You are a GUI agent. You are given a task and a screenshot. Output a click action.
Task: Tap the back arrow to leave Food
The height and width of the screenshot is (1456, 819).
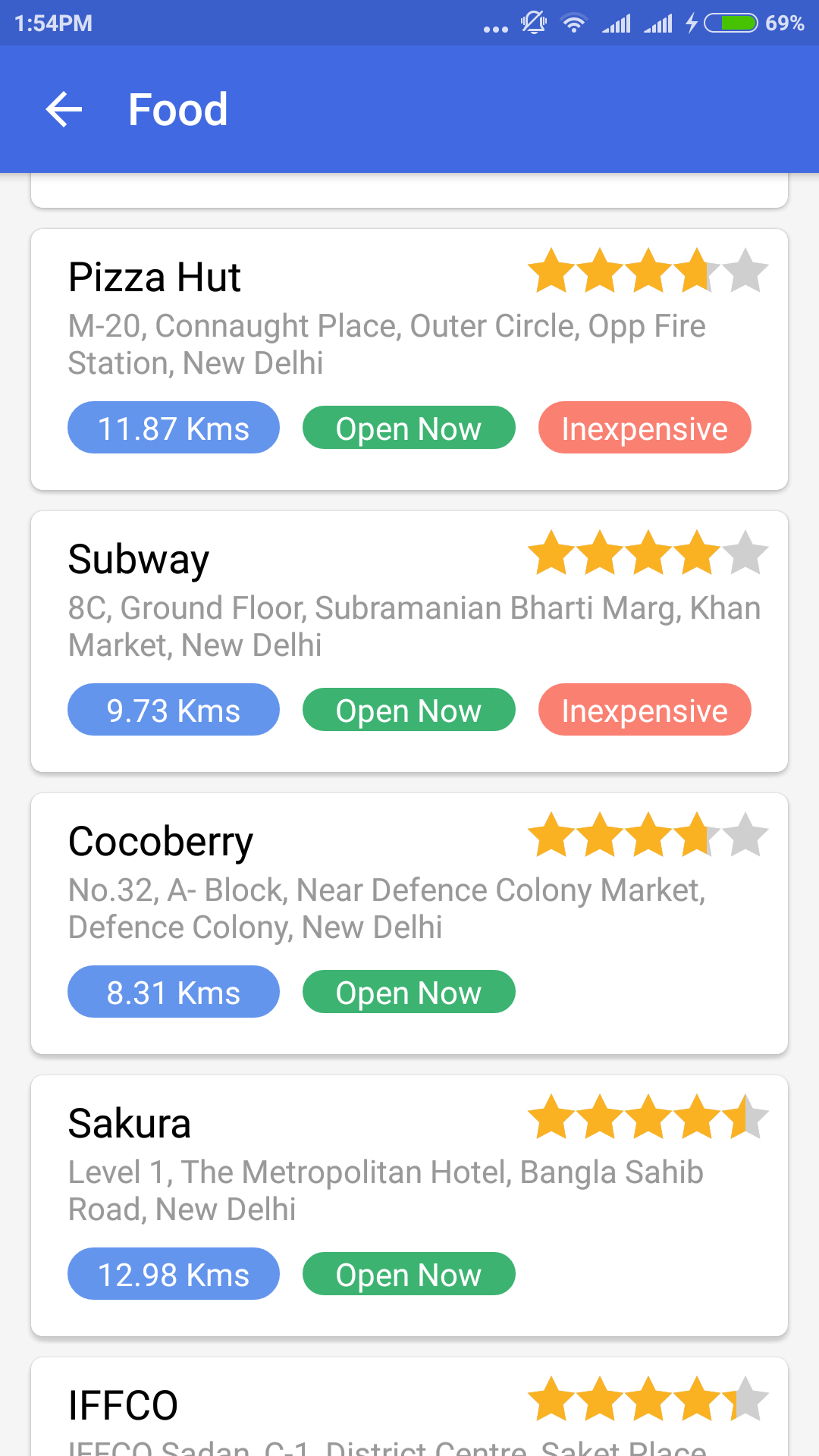[x=63, y=108]
